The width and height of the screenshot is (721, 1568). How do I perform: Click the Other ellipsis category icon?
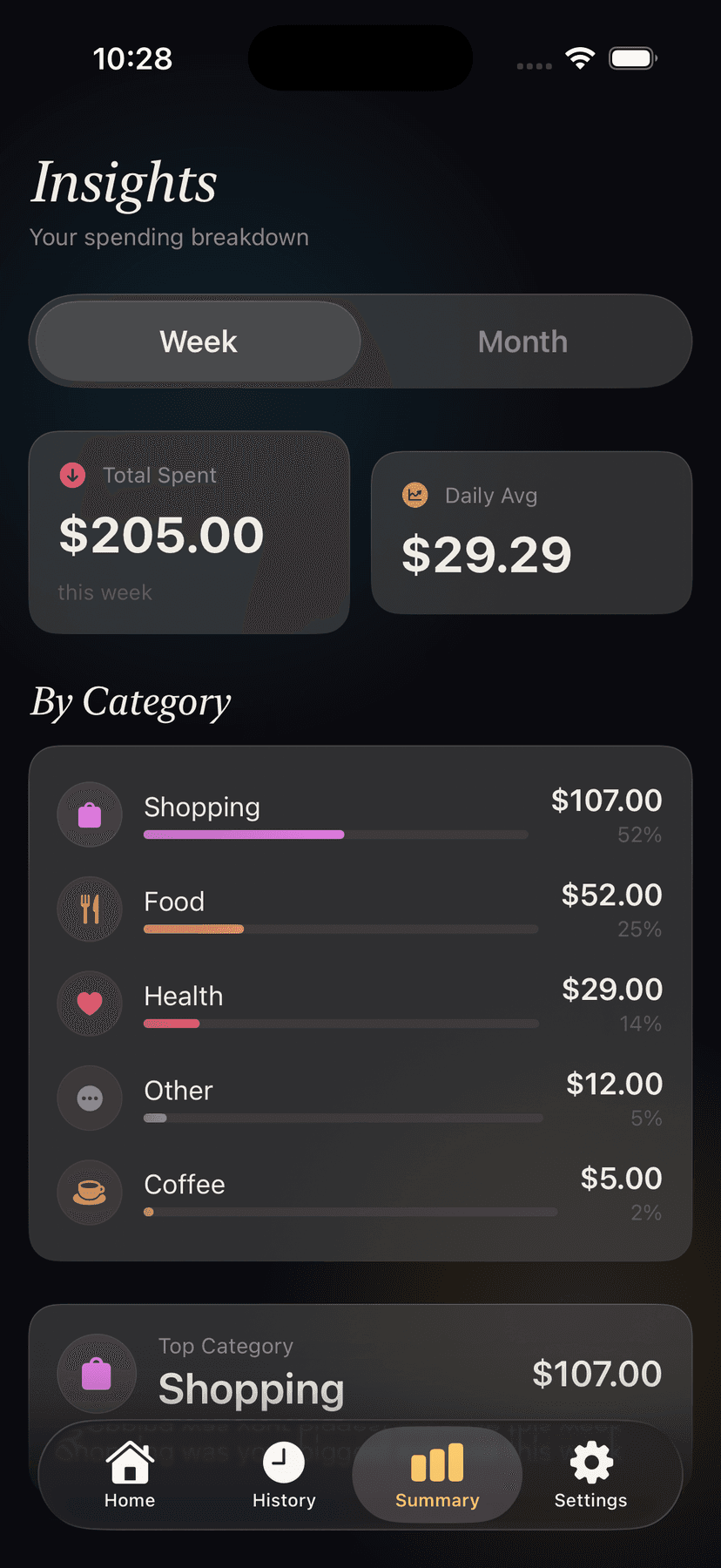(x=90, y=1098)
